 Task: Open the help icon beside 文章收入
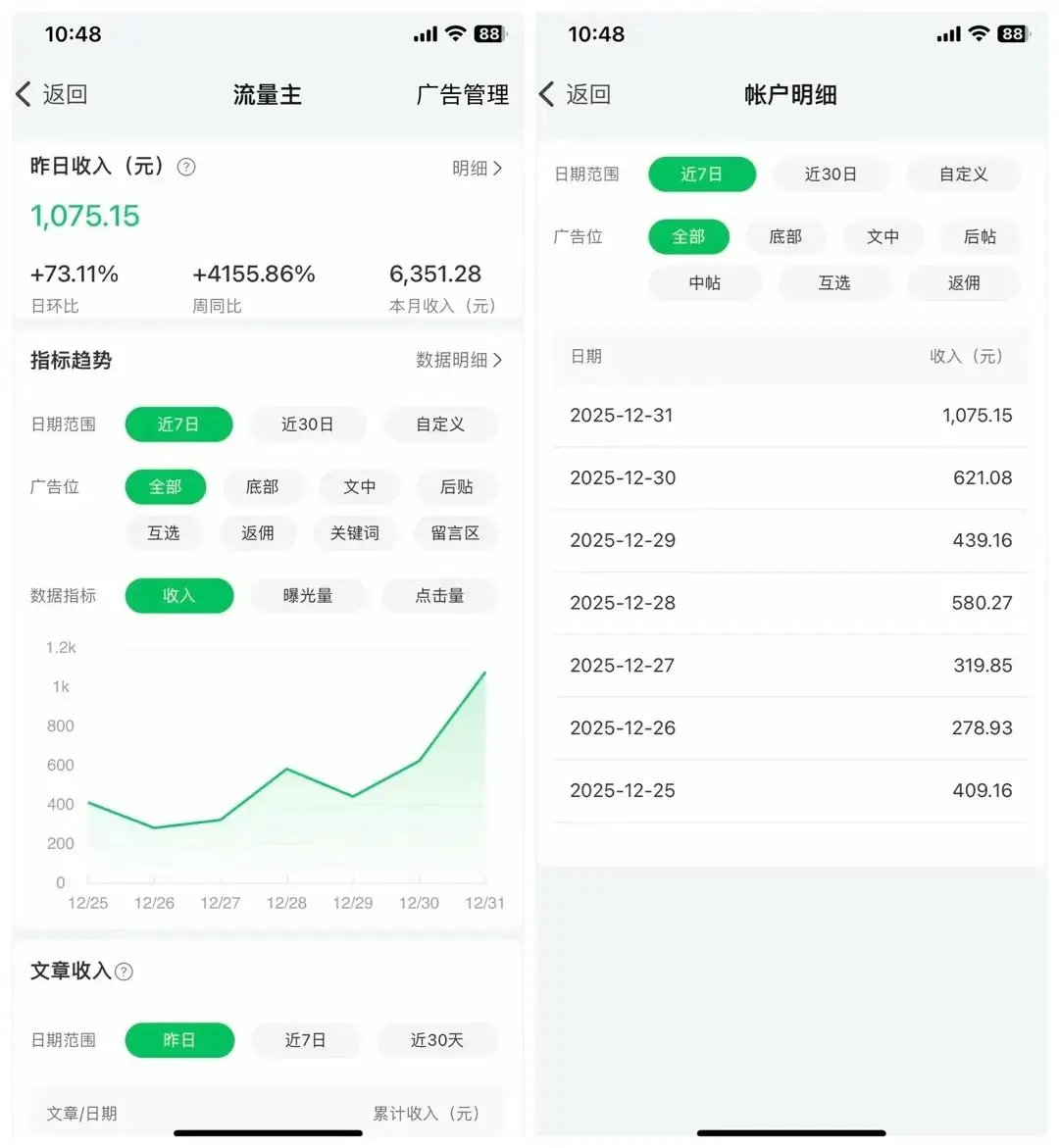(x=124, y=972)
